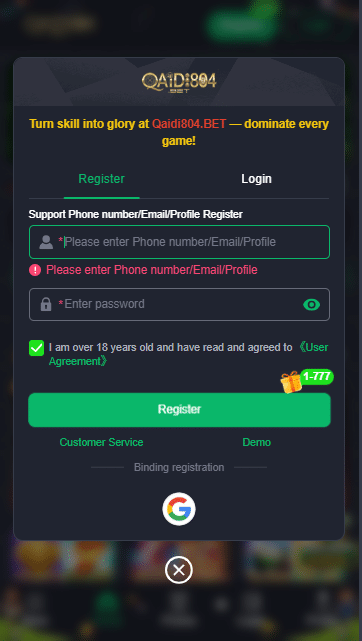Viewport: 362px width, 641px height.
Task: Register with Google account
Action: (x=179, y=509)
